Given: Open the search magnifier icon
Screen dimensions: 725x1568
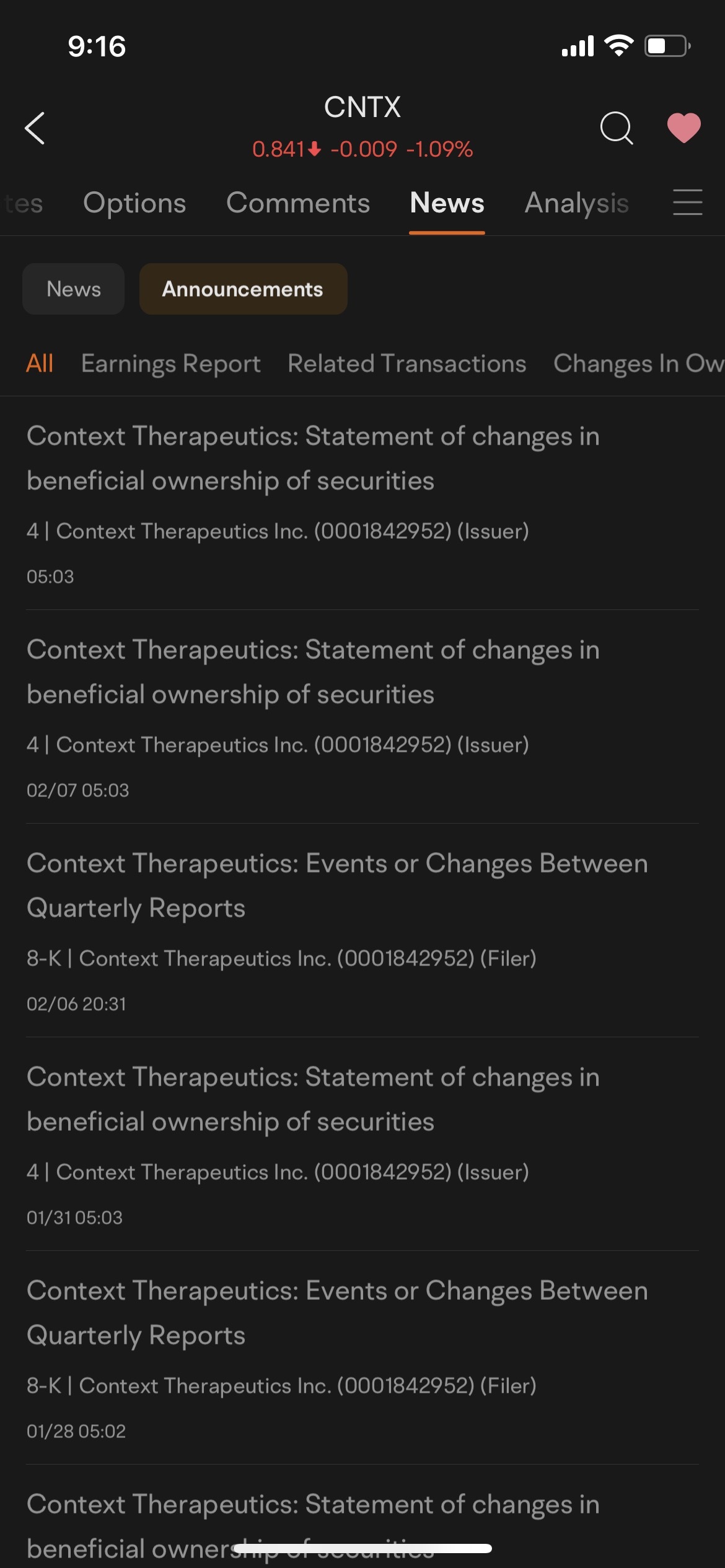Looking at the screenshot, I should click(617, 128).
